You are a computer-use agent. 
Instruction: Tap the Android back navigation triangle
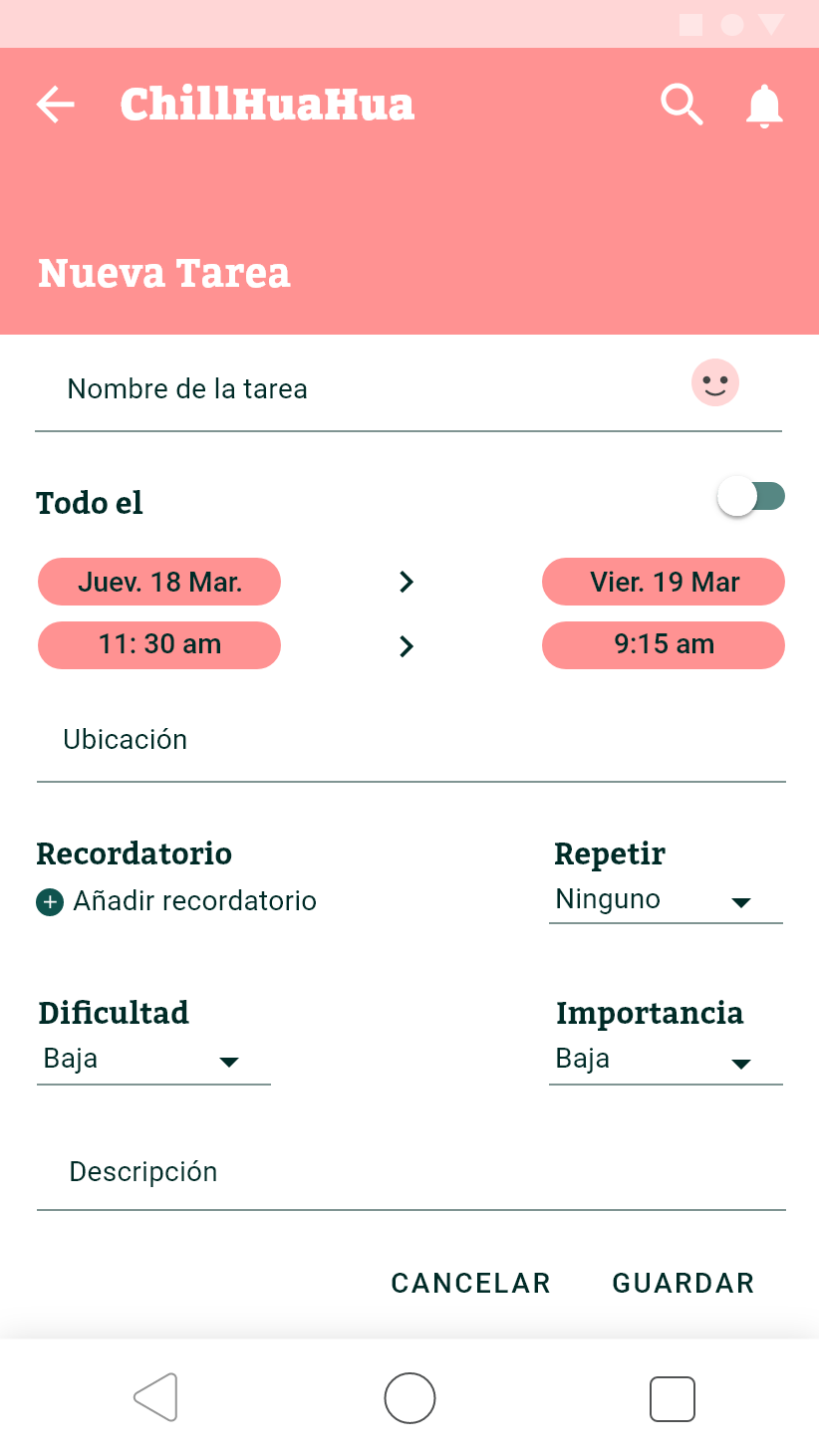[155, 1397]
